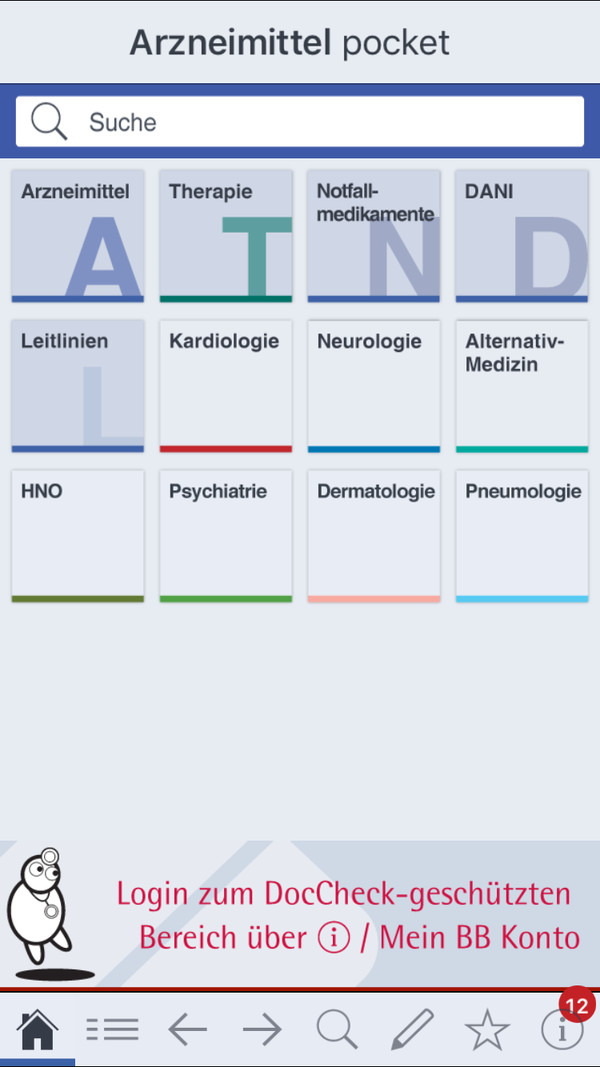Select the Pneumologie tile

tap(522, 536)
